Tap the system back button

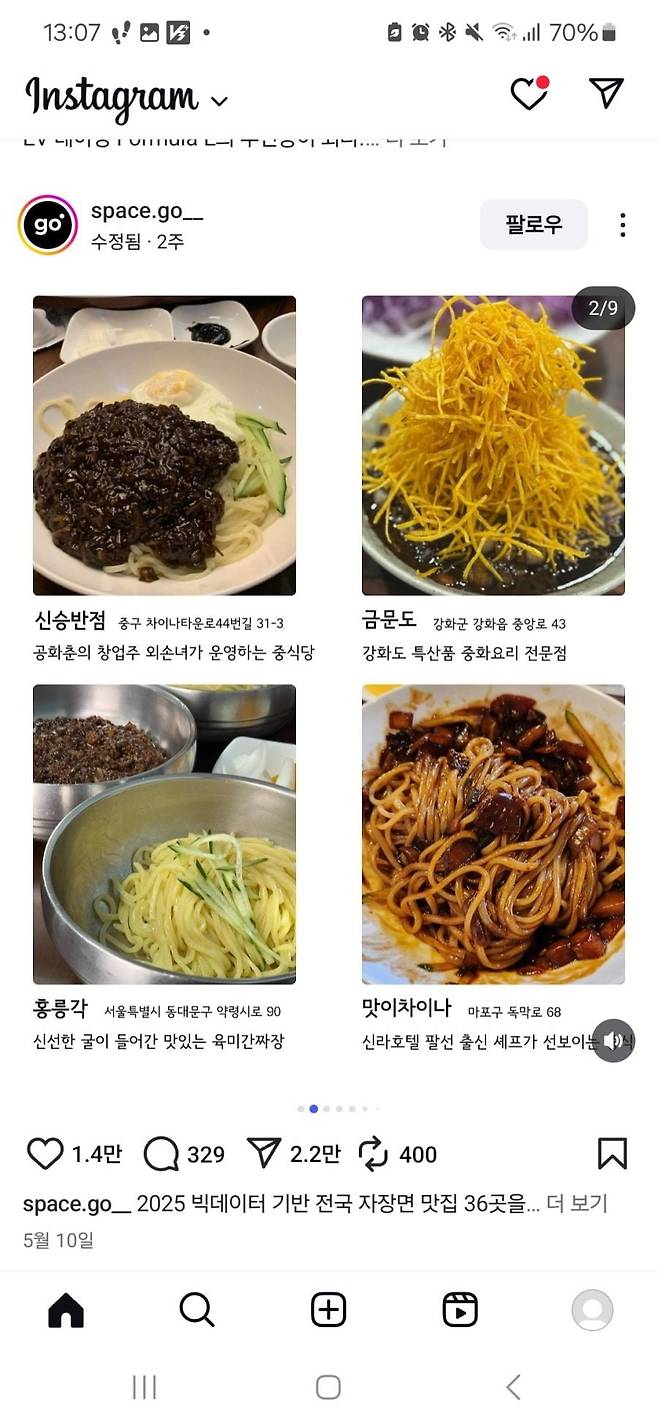[x=513, y=1387]
